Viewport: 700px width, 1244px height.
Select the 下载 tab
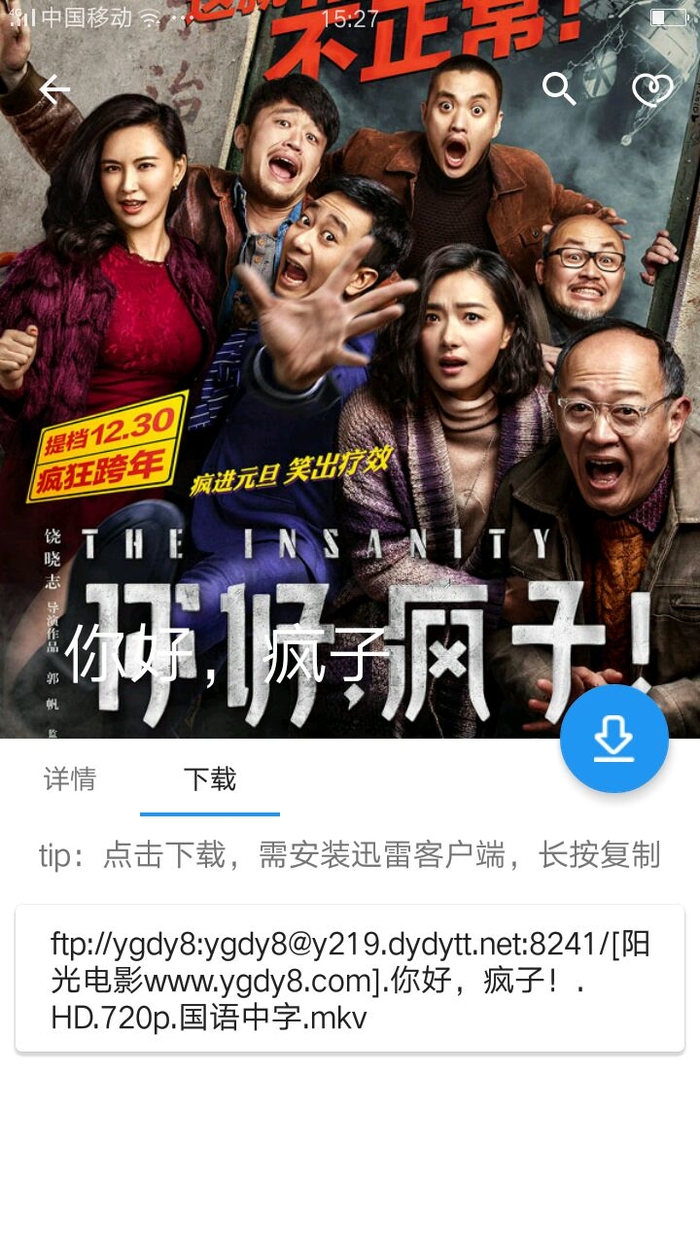(210, 779)
